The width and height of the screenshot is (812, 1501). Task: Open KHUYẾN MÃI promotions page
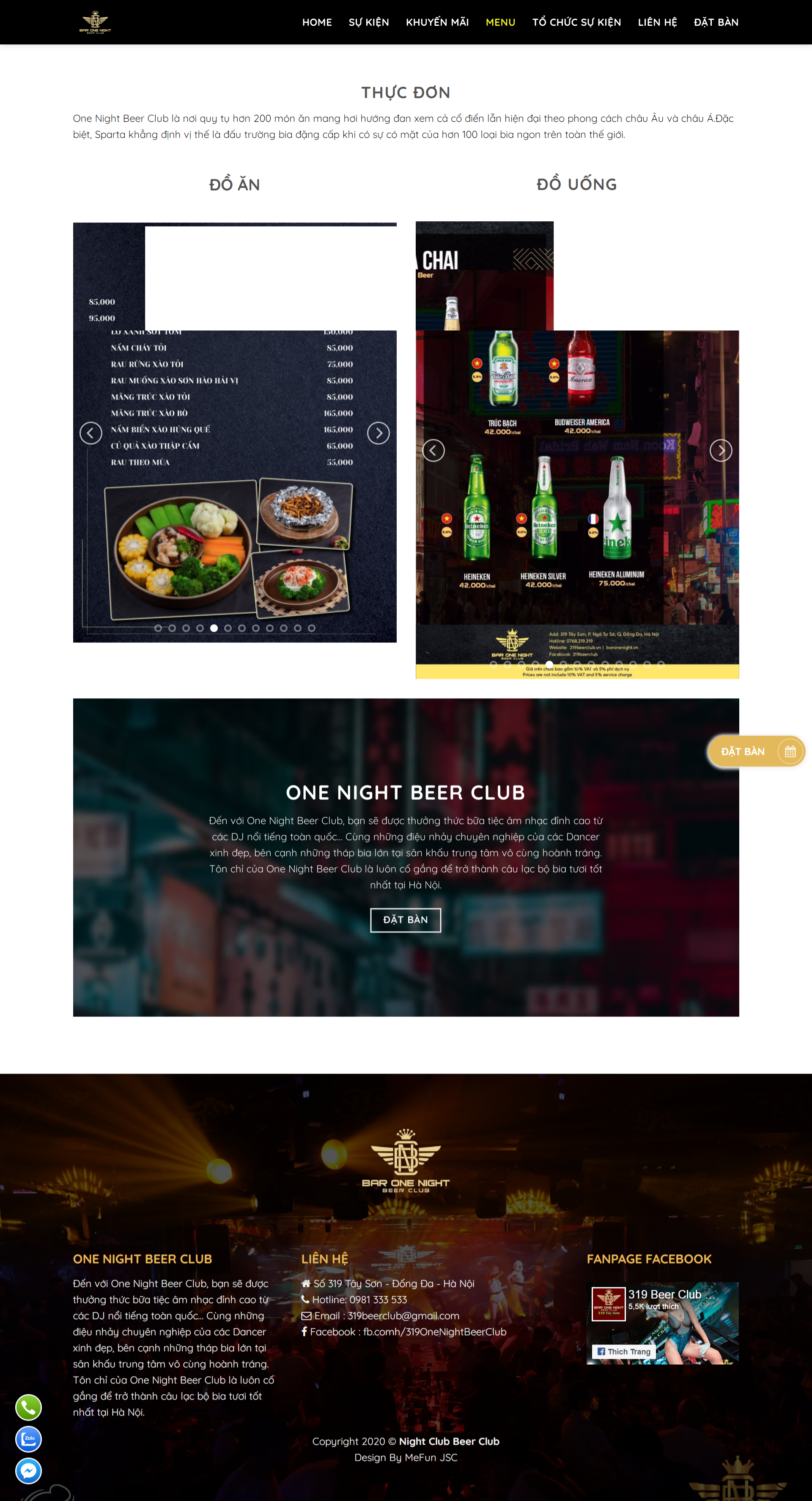coord(437,22)
